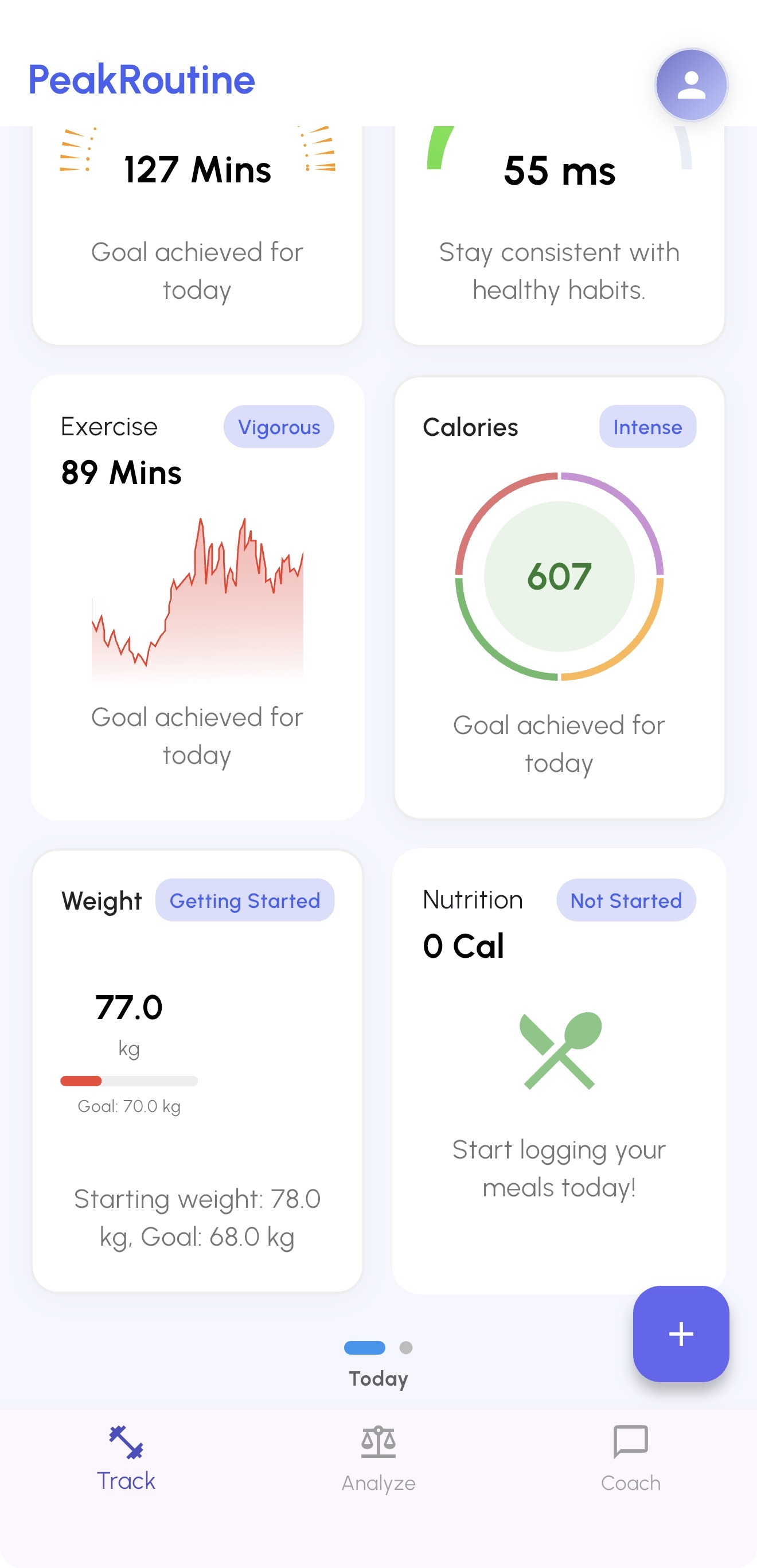The height and width of the screenshot is (1568, 757).
Task: Tap the red exercise trend chart
Action: click(198, 603)
